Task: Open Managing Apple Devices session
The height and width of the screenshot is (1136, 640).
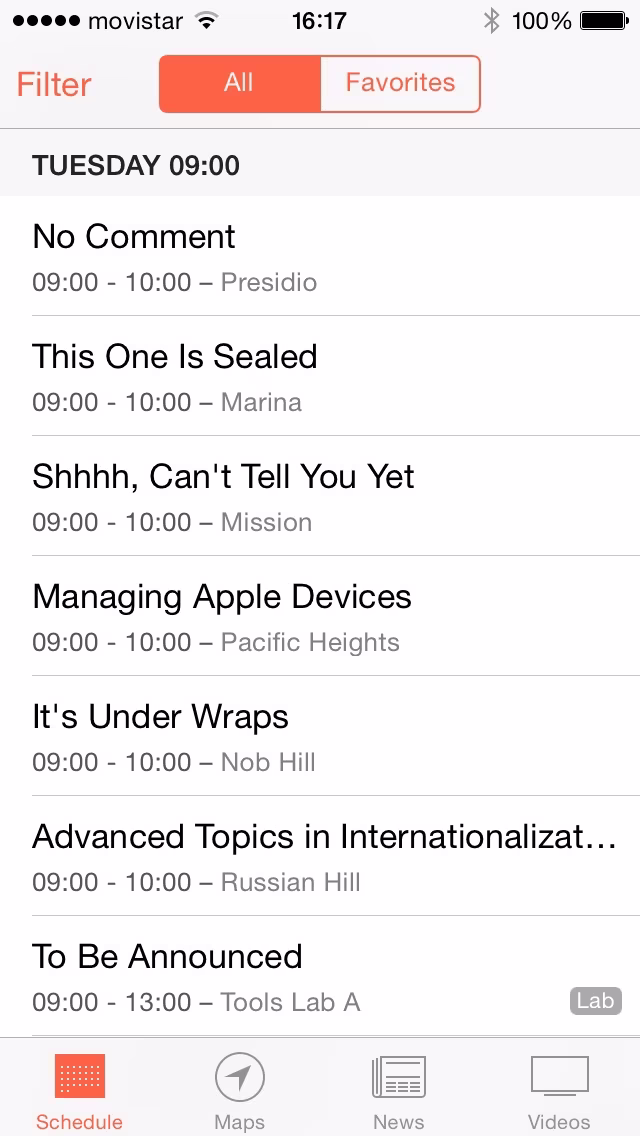Action: (320, 617)
